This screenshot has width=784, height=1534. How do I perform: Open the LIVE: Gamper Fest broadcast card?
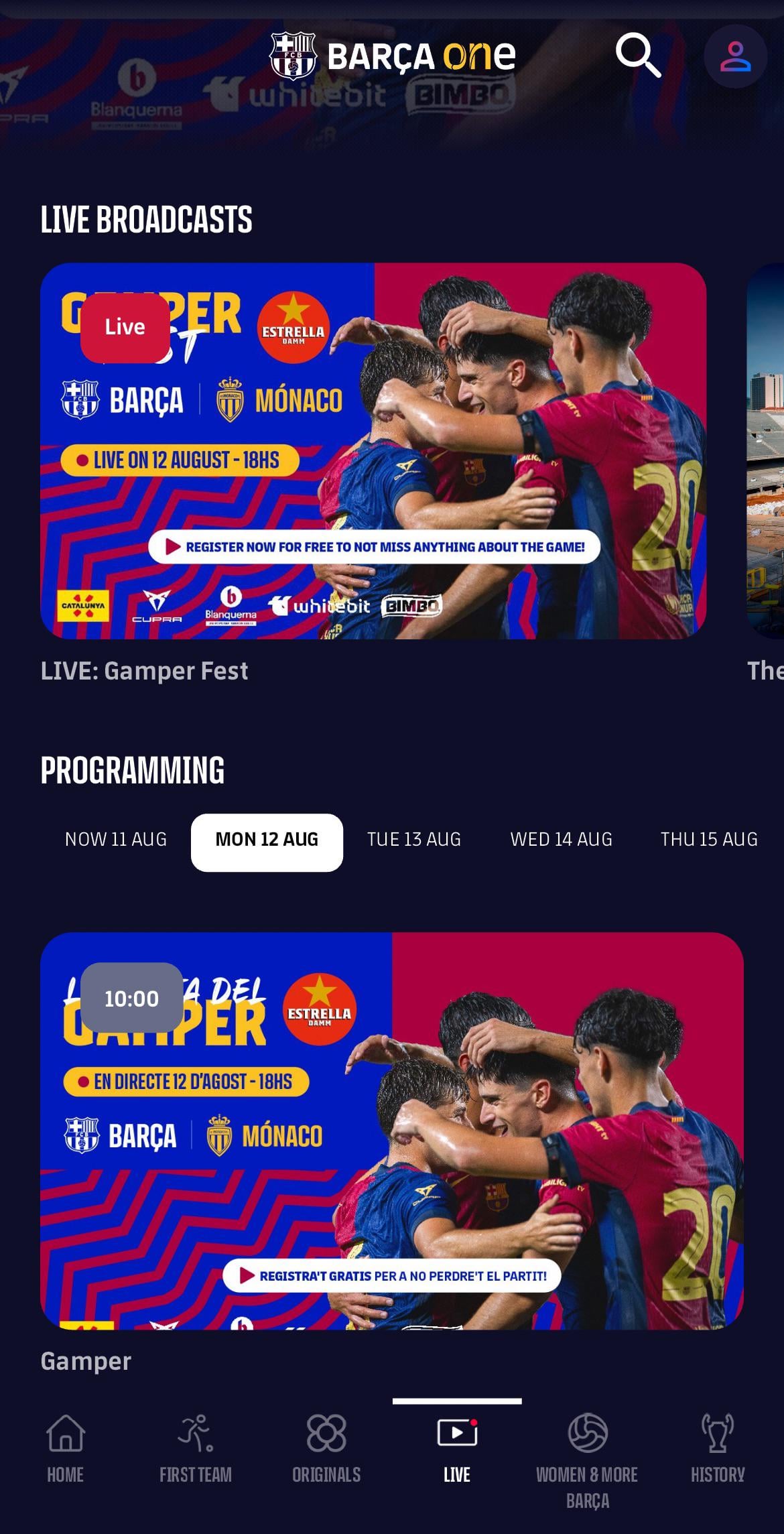tap(373, 450)
